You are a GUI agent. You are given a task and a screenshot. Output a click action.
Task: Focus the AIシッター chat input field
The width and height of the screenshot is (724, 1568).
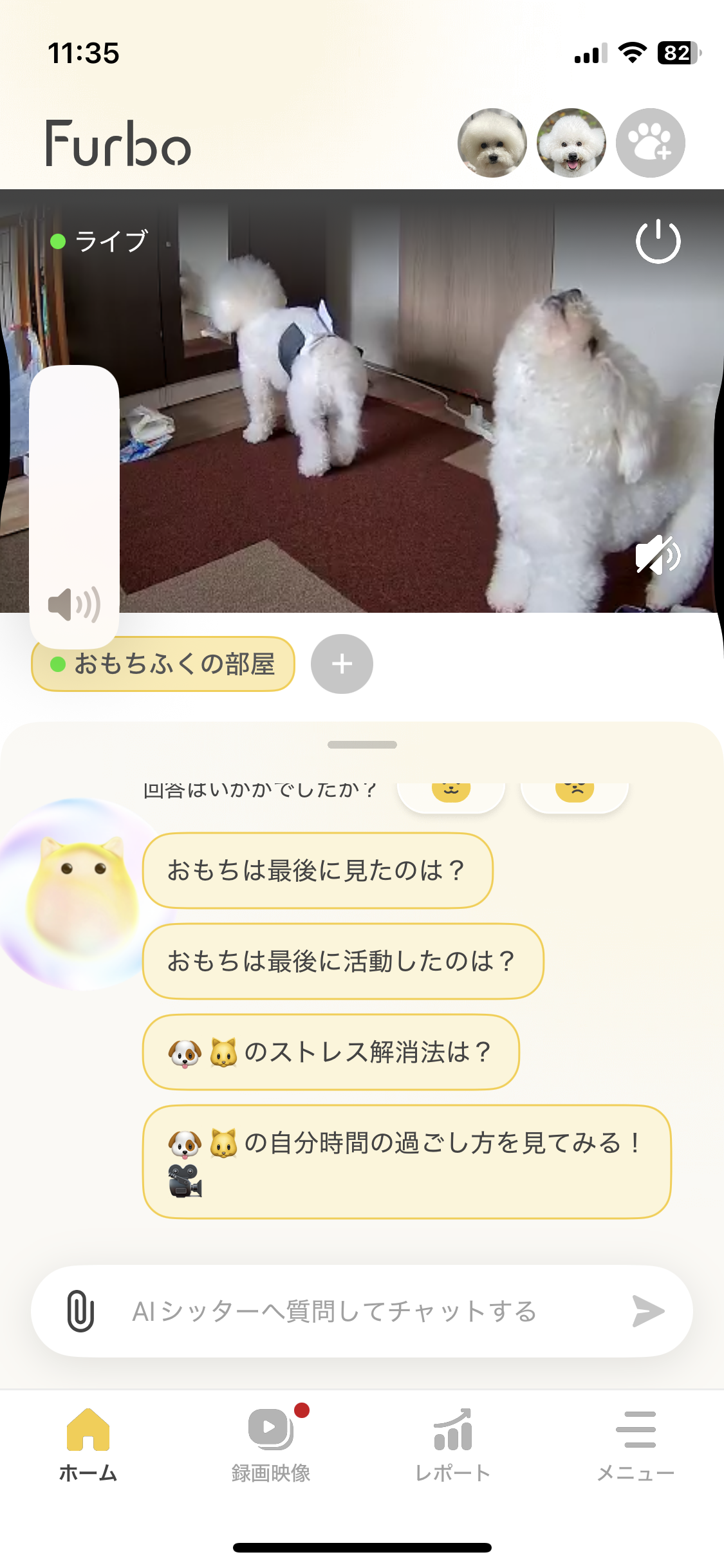click(360, 1311)
